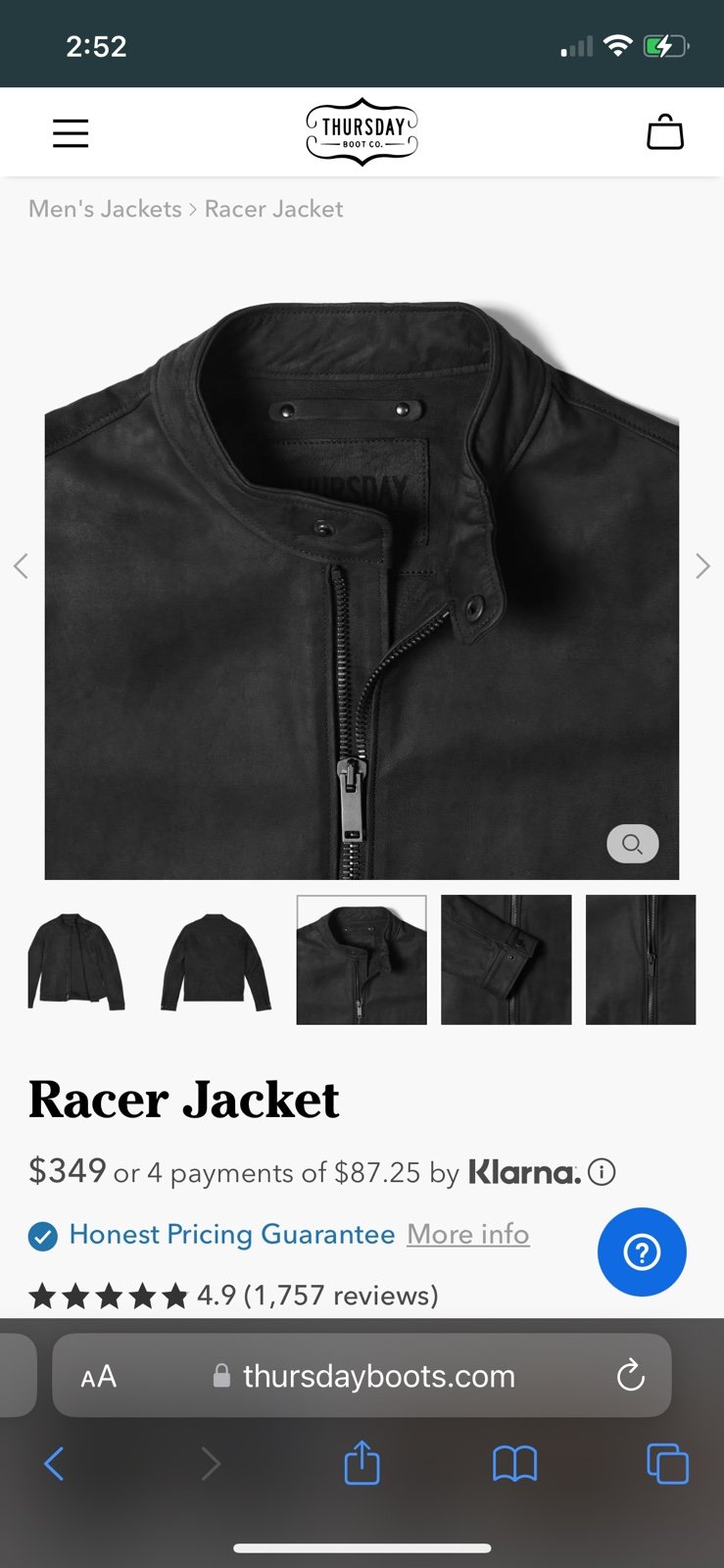The image size is (724, 1568).
Task: Show the next product image arrow
Action: 702,565
